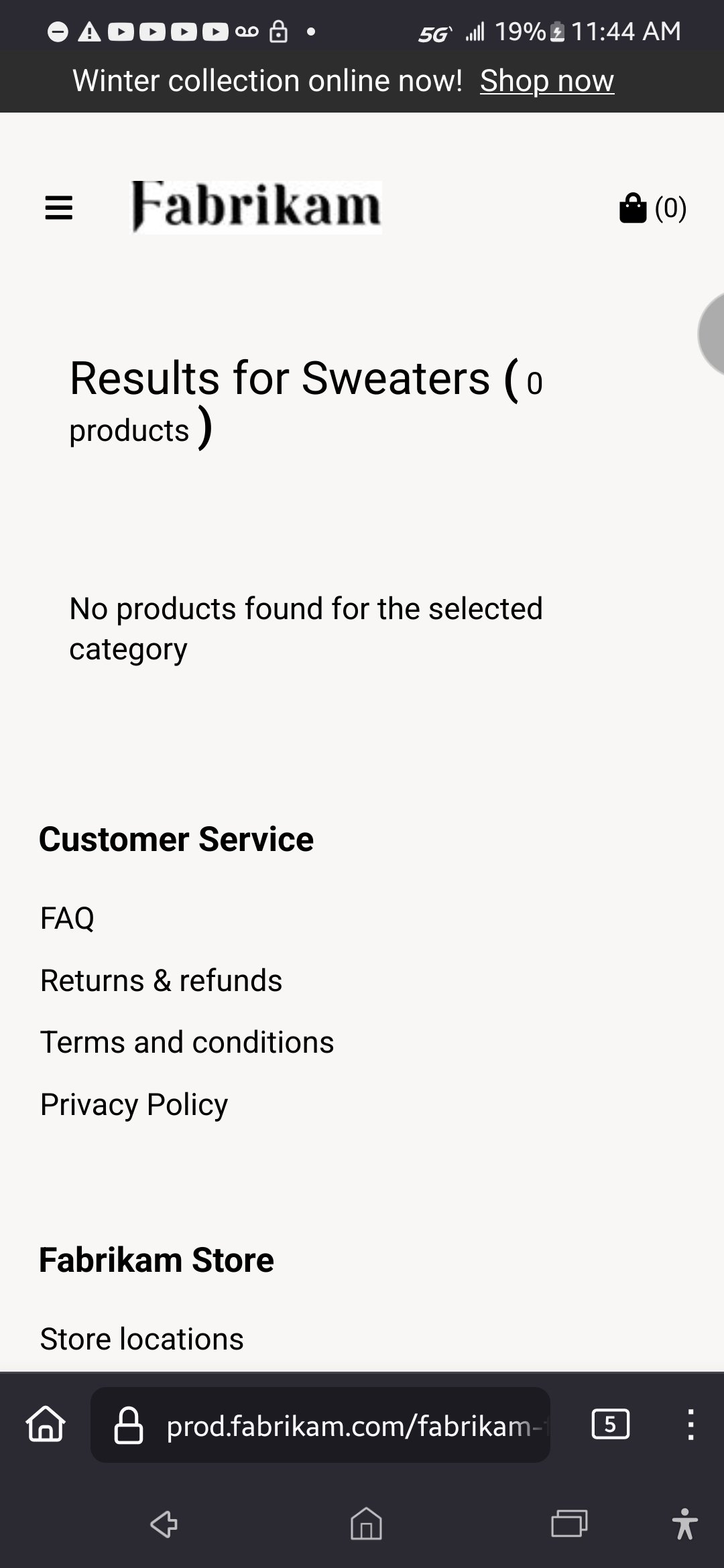The height and width of the screenshot is (1568, 724).
Task: Open the Privacy Policy link
Action: coord(134,1104)
